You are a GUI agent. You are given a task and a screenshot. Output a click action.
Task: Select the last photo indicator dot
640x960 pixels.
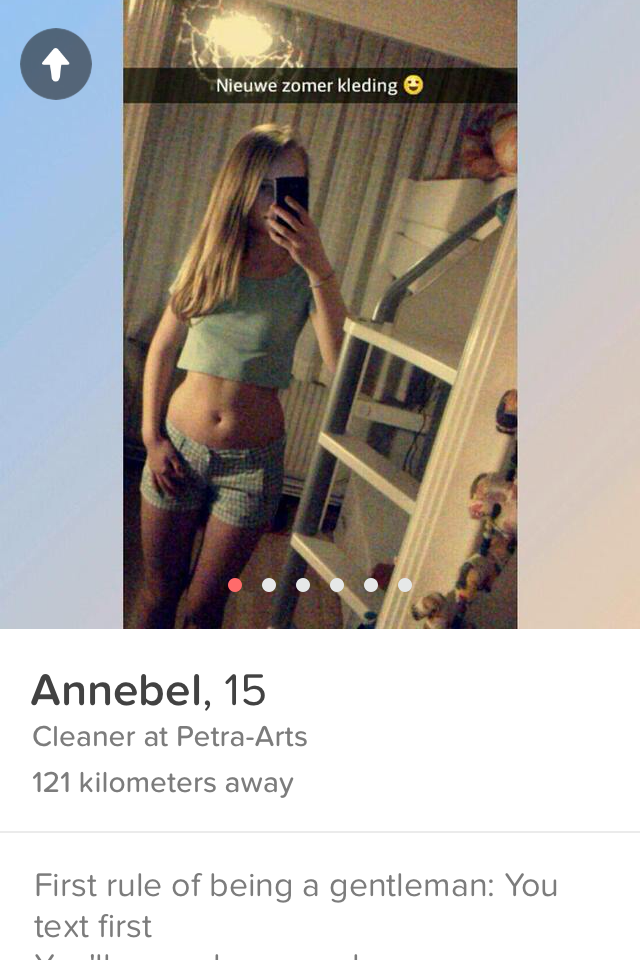pos(405,585)
